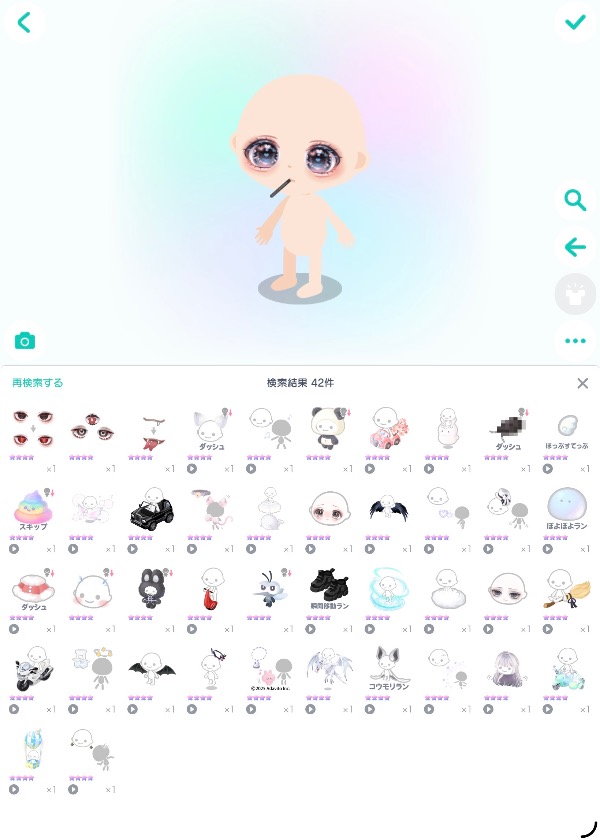
Task: Select the black bat wings item
Action: point(152,668)
